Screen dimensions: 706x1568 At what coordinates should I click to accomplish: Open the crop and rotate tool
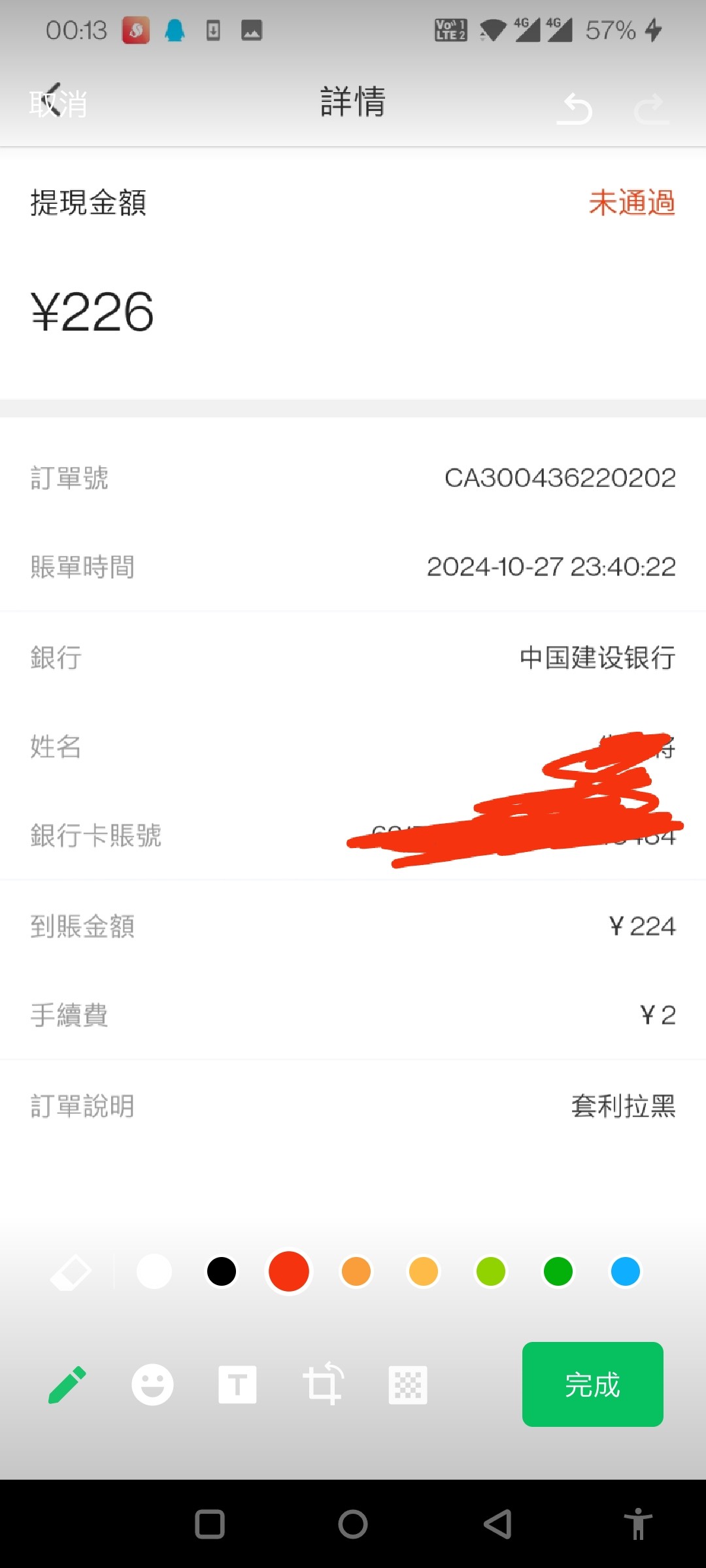pyautogui.click(x=323, y=1384)
